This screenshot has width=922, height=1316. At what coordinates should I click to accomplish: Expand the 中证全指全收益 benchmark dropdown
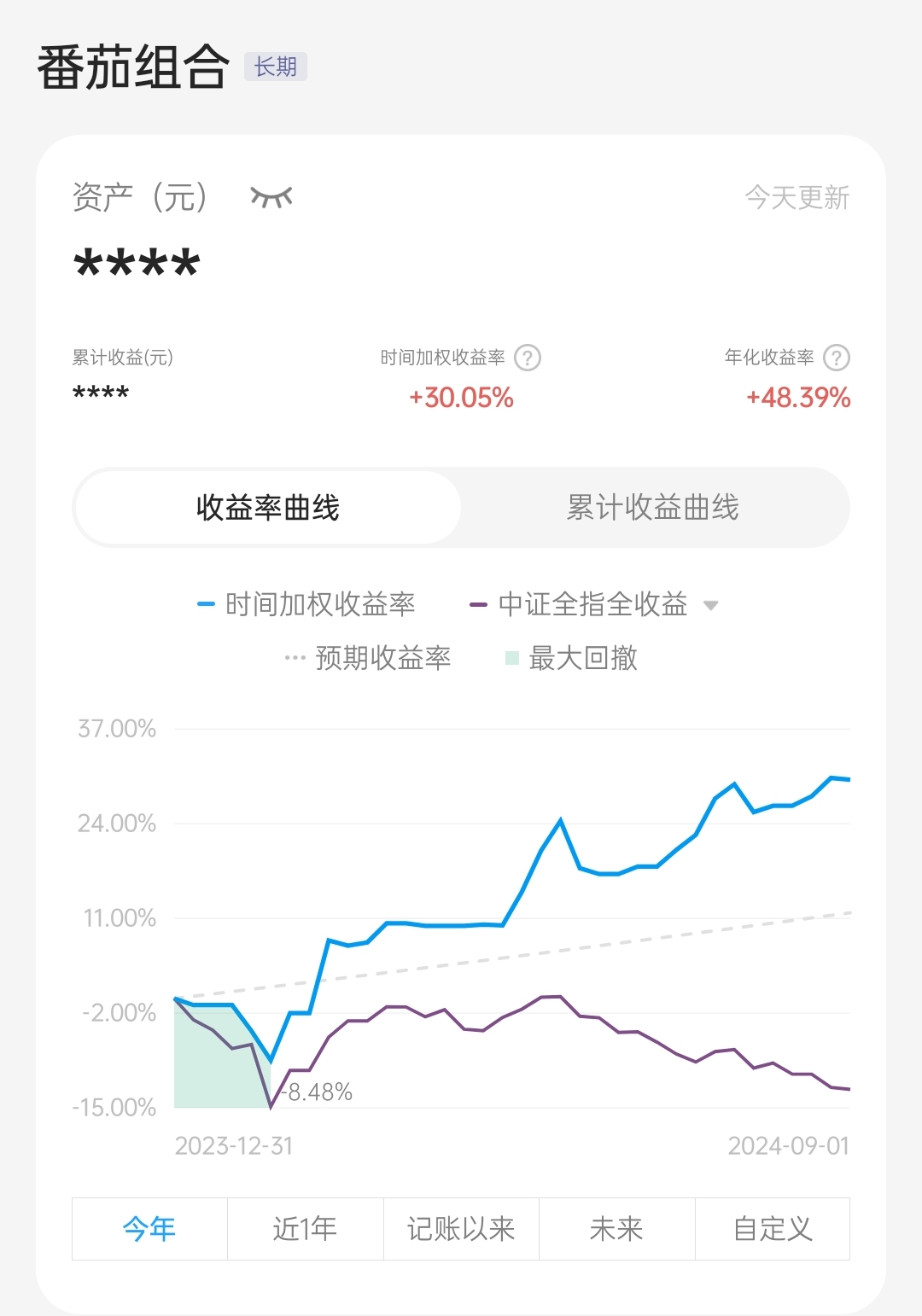(x=710, y=605)
